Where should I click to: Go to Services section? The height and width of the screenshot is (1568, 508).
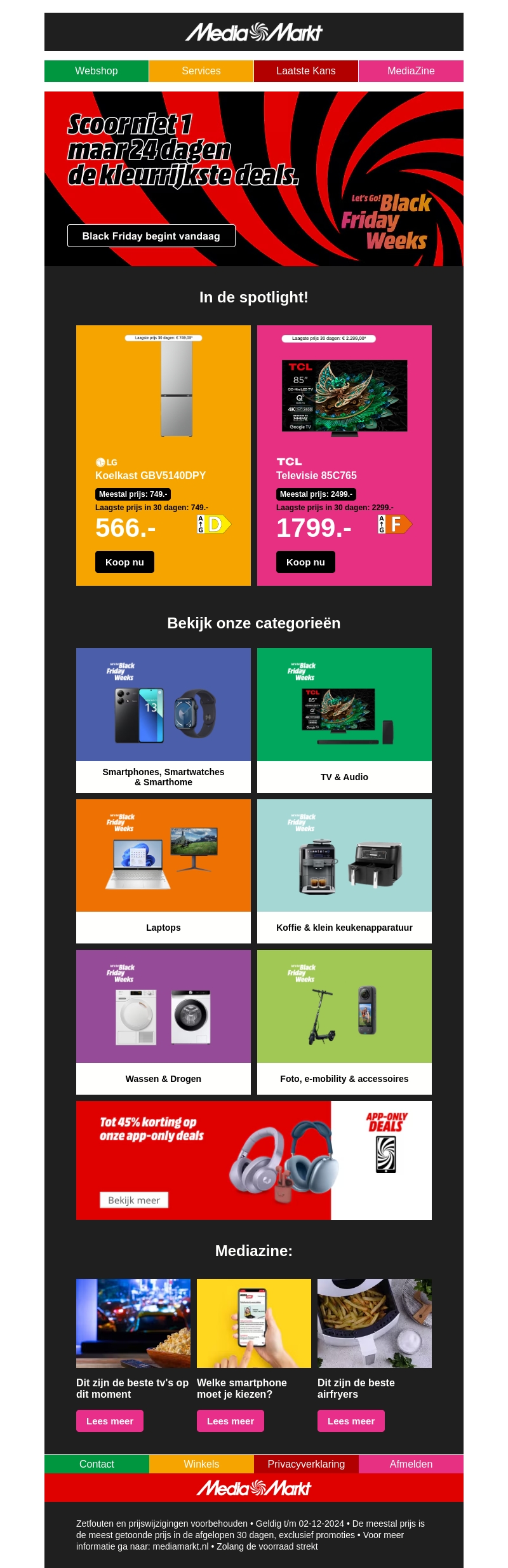[201, 71]
